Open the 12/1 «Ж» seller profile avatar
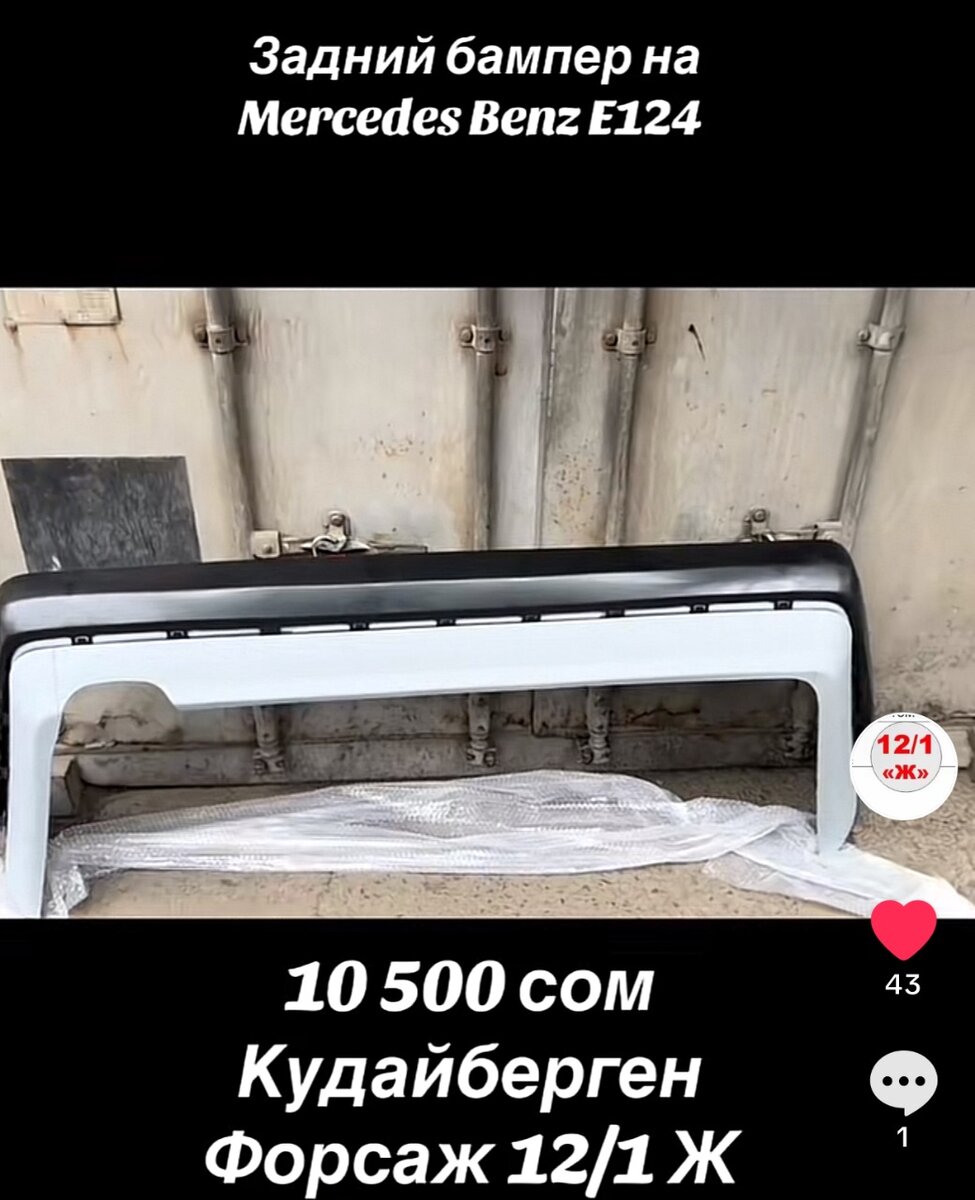975x1200 pixels. pyautogui.click(x=903, y=767)
